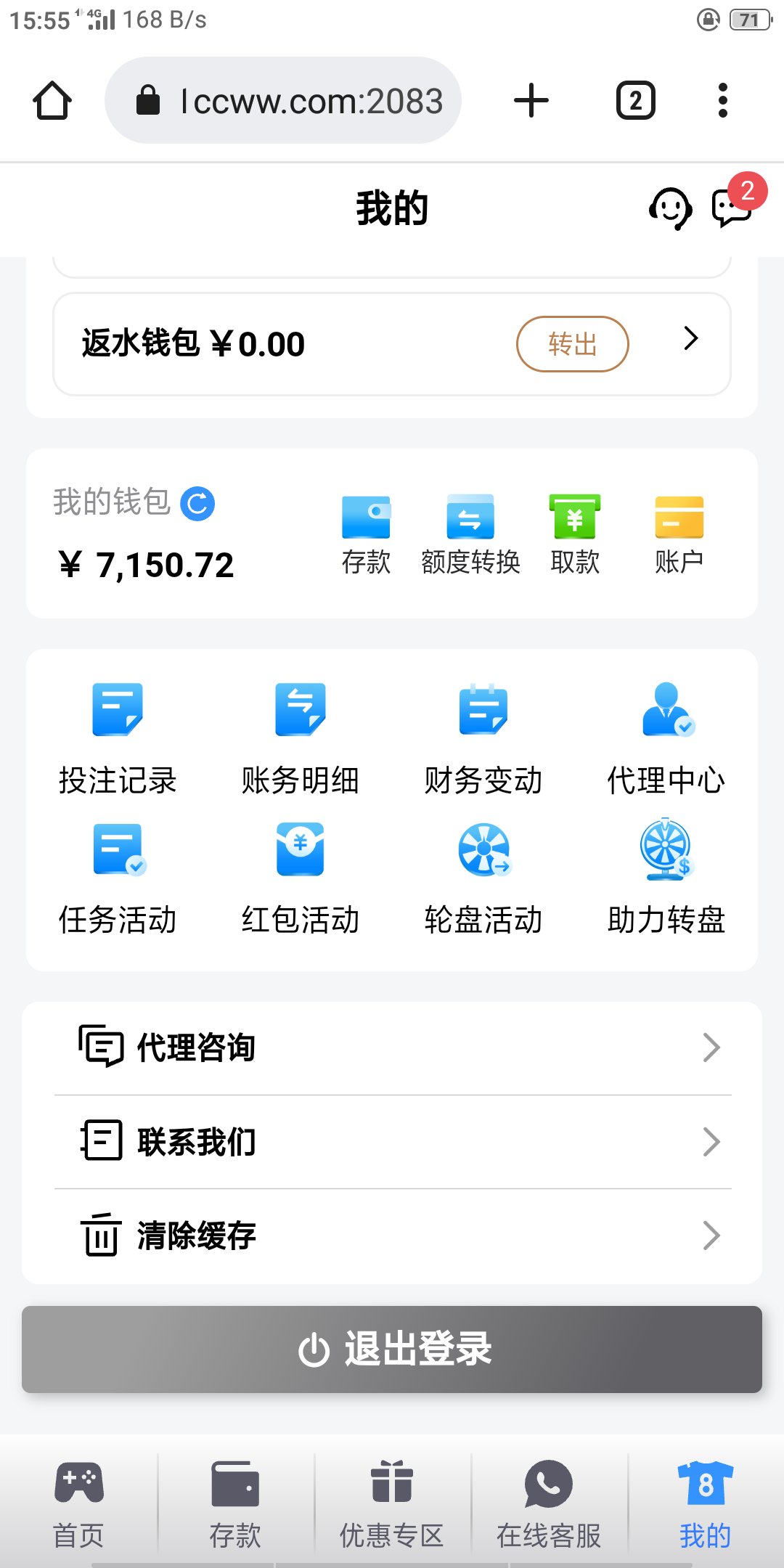Open 任务活动
Screen dimensions: 784x1568
[x=118, y=878]
